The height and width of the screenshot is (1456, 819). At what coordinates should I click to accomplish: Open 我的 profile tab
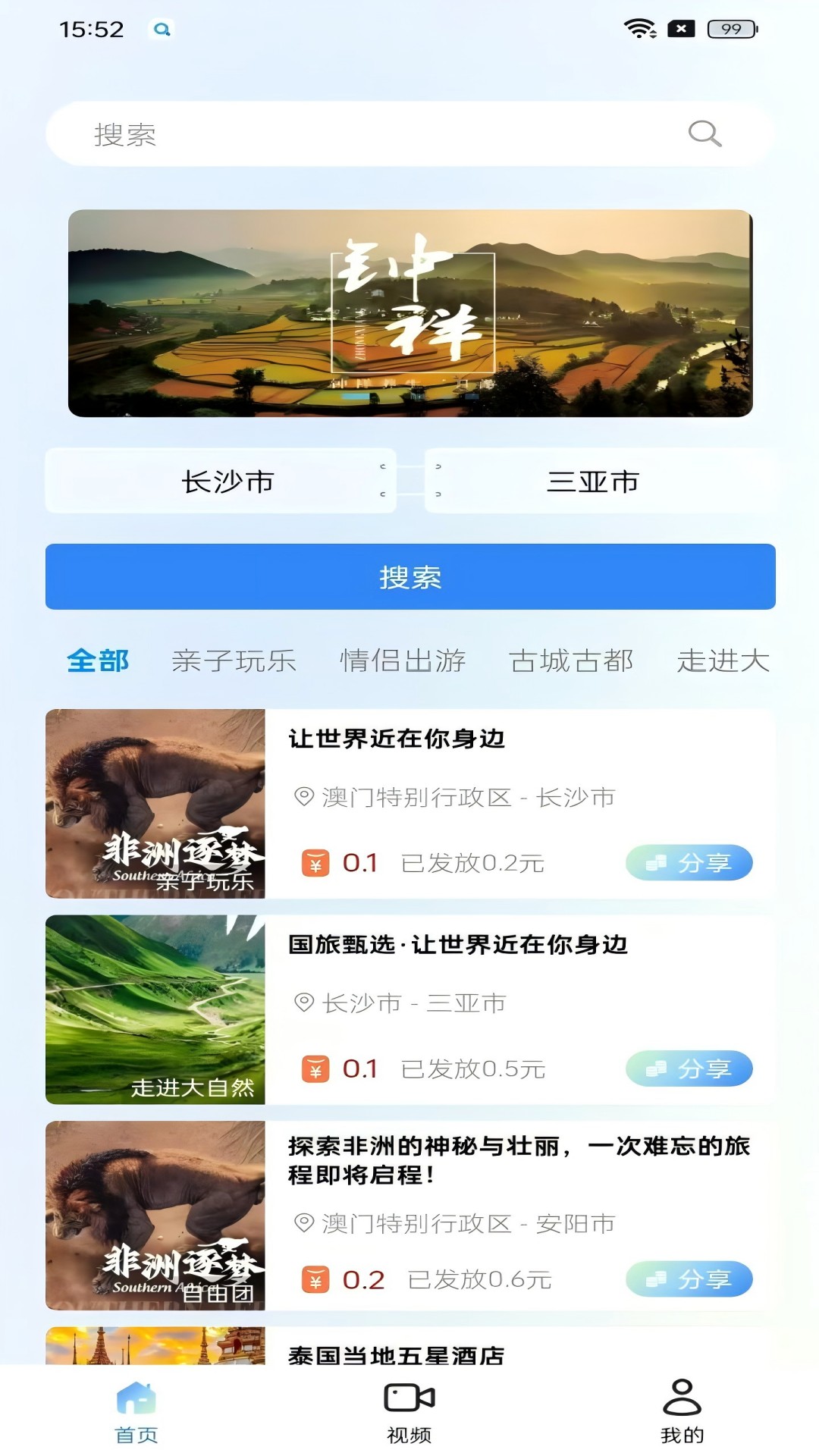682,1412
